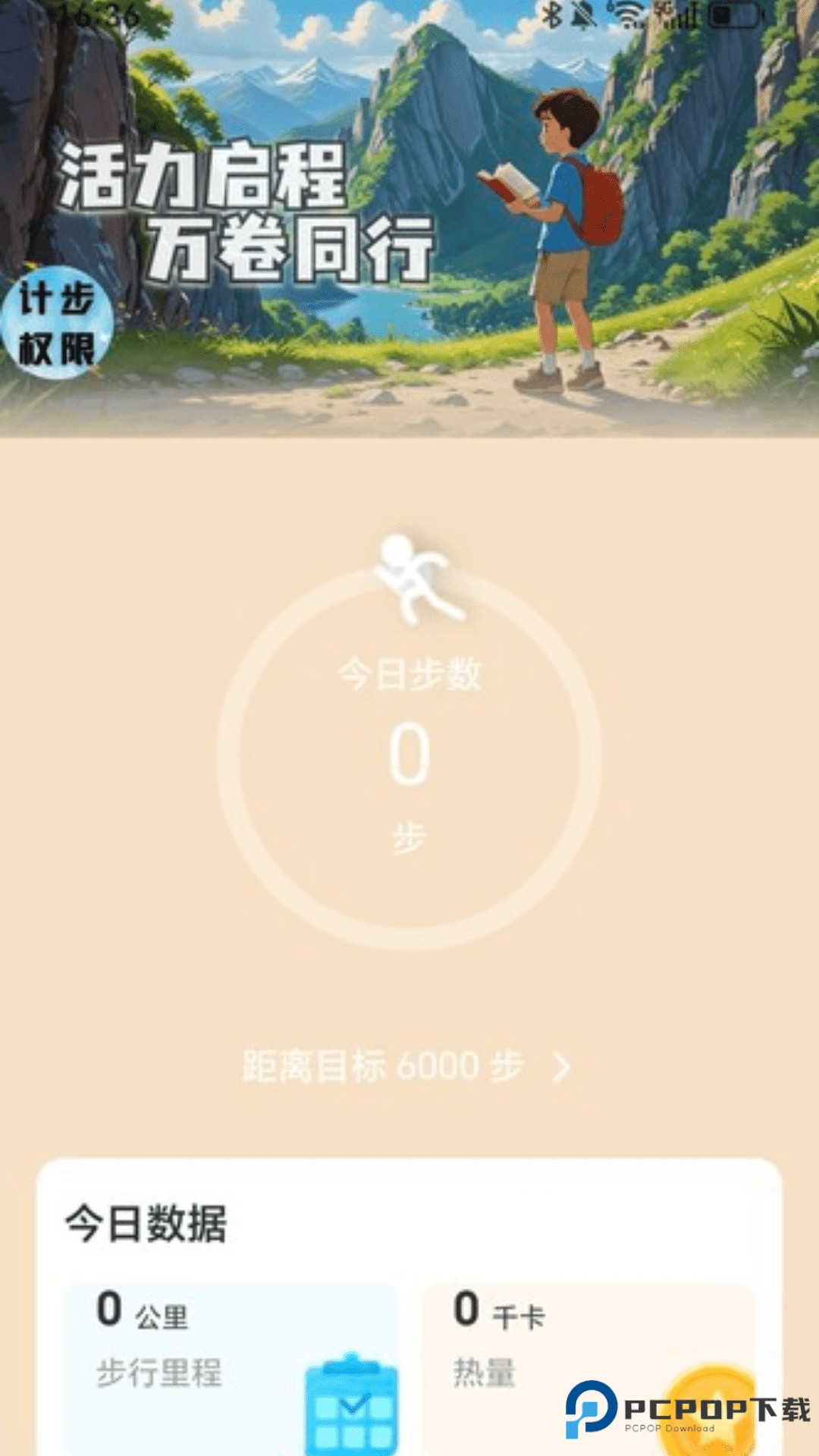This screenshot has width=819, height=1456.
Task: Open the 热量 calories card
Action: tap(588, 1357)
